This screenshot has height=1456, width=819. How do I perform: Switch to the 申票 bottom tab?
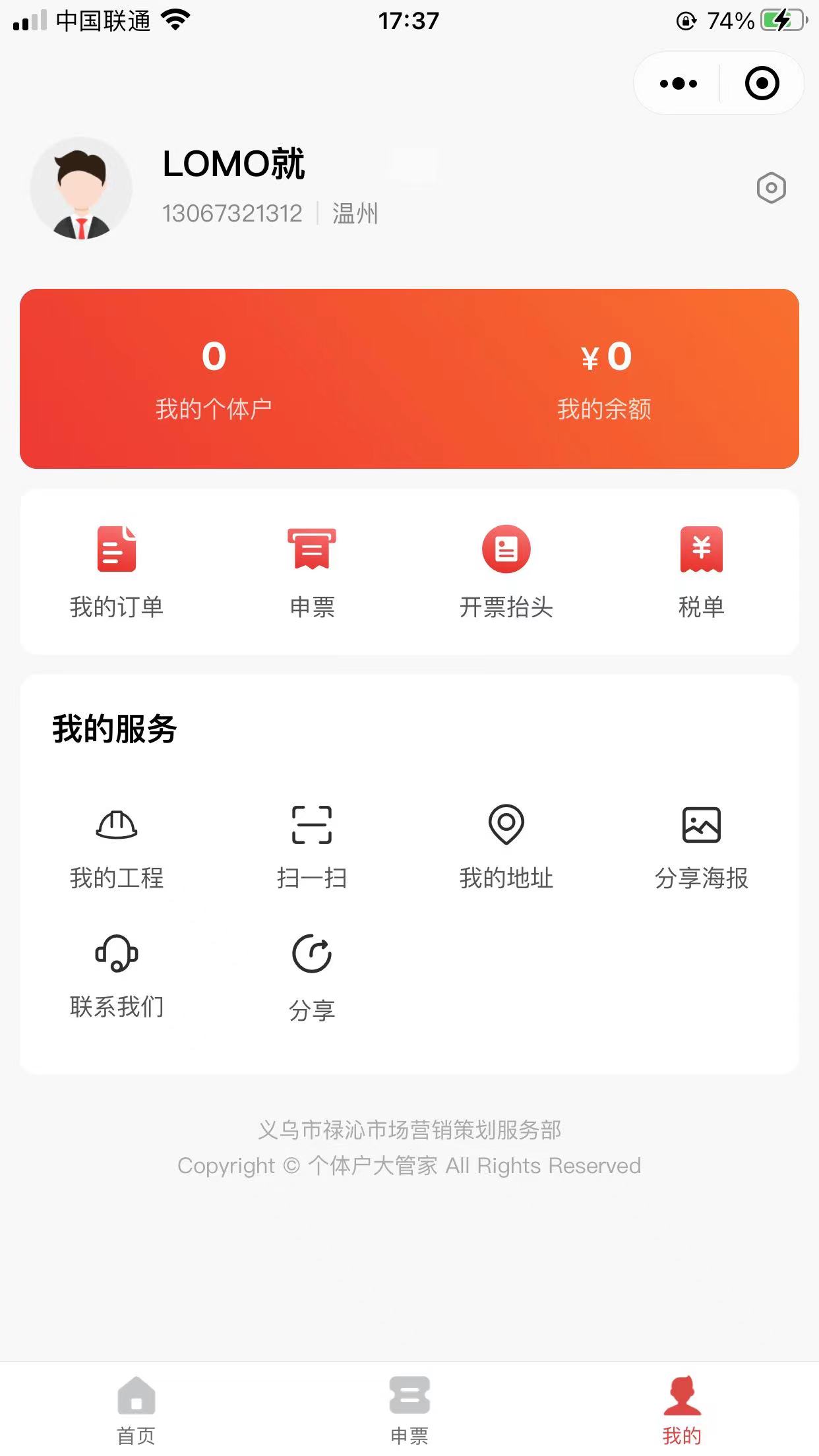[409, 1409]
